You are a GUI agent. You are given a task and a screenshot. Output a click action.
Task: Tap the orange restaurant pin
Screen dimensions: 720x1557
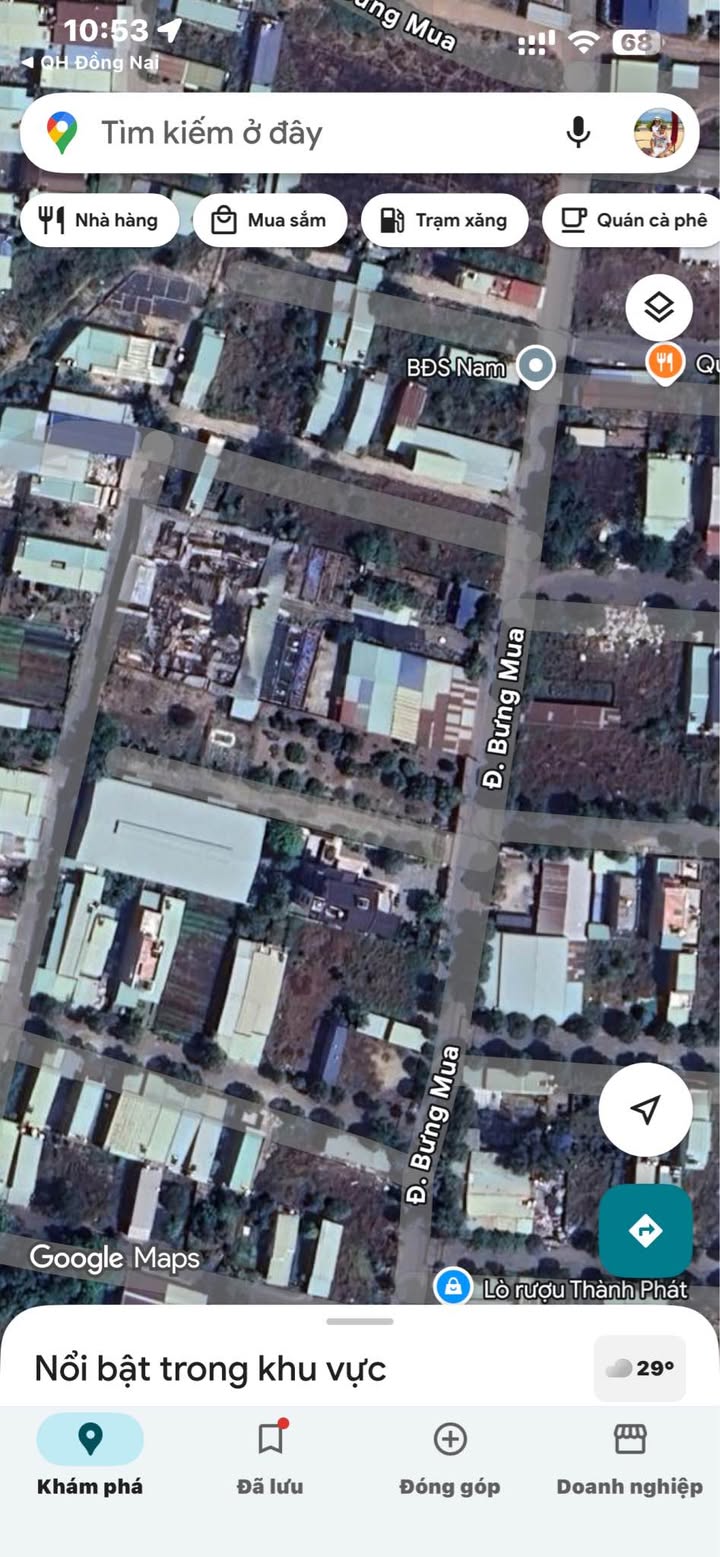(665, 361)
